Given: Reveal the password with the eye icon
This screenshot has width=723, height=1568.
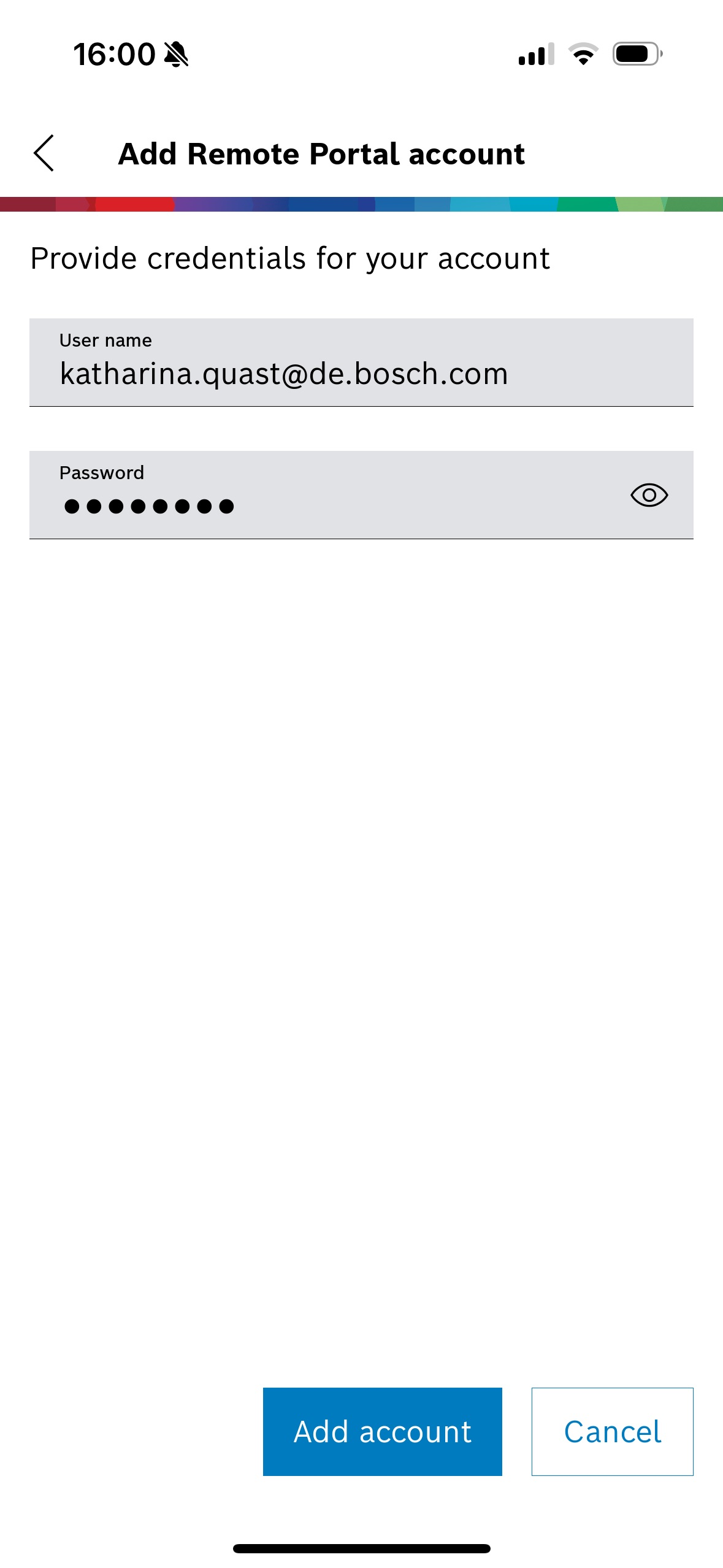Looking at the screenshot, I should 649,494.
